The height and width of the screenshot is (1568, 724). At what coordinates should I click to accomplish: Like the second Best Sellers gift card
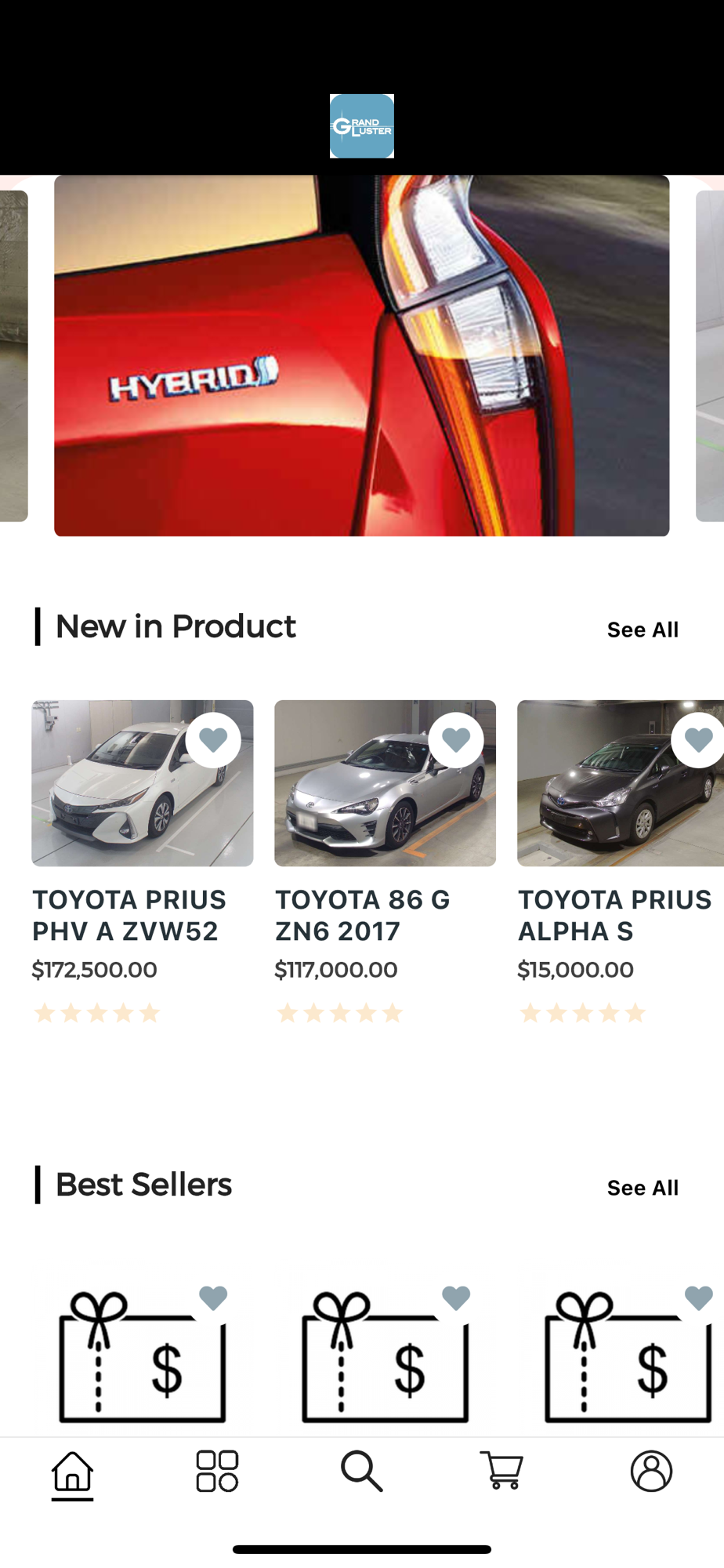(456, 1298)
